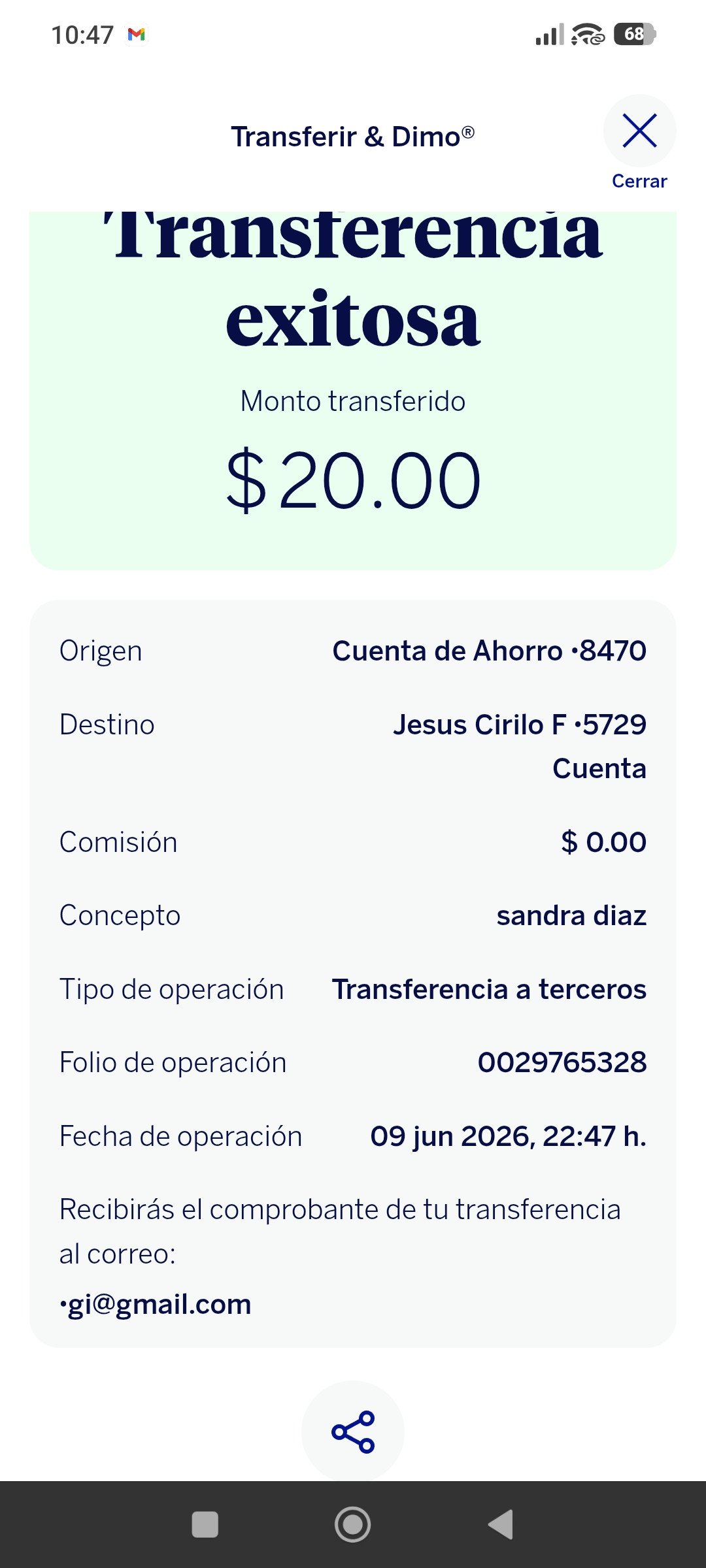Go to the home screen
This screenshot has height=1568, width=706.
pos(353,1524)
